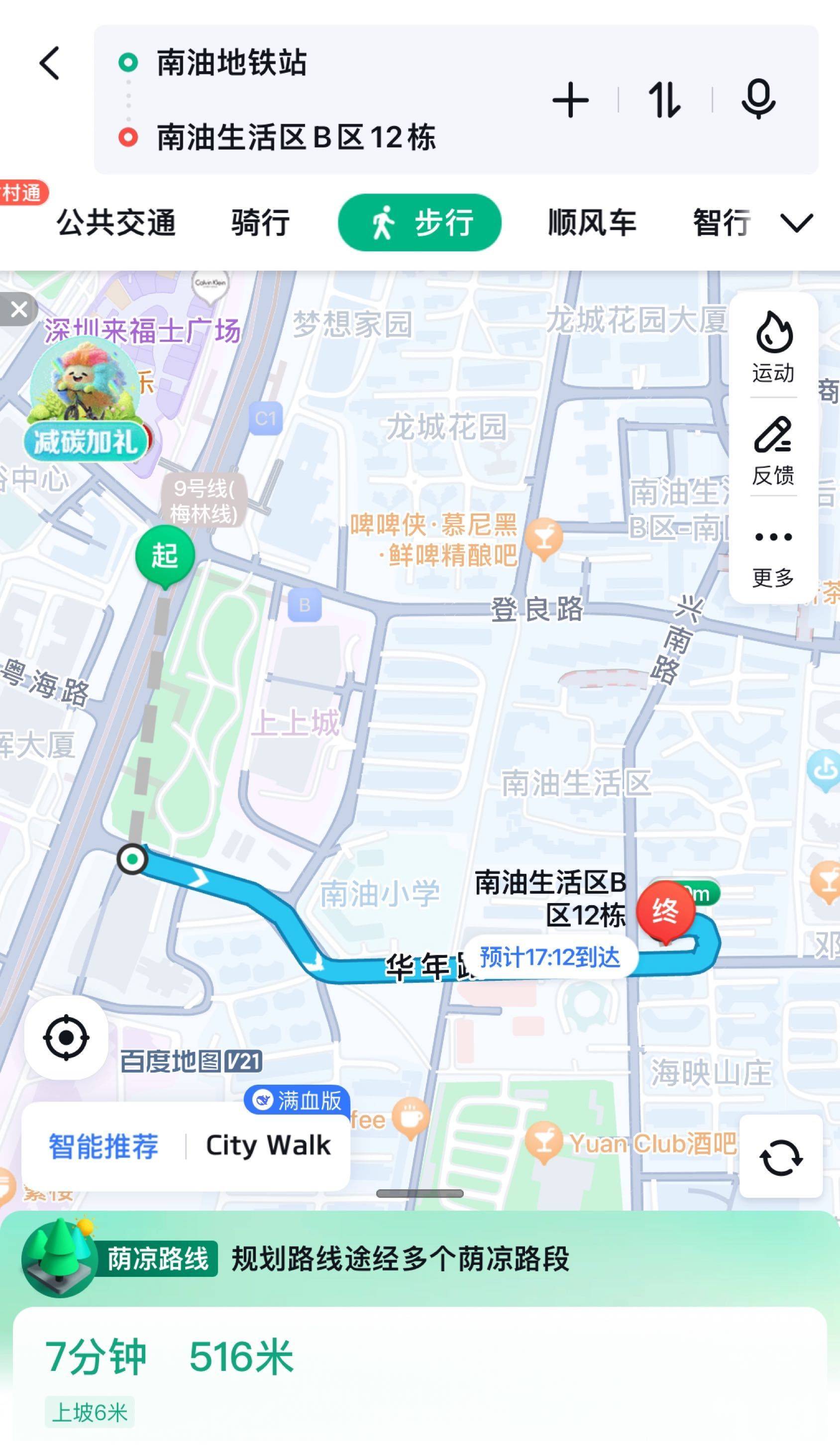Screen dimensions: 840x1445
Task: Select the City Walk route option
Action: [x=268, y=1146]
